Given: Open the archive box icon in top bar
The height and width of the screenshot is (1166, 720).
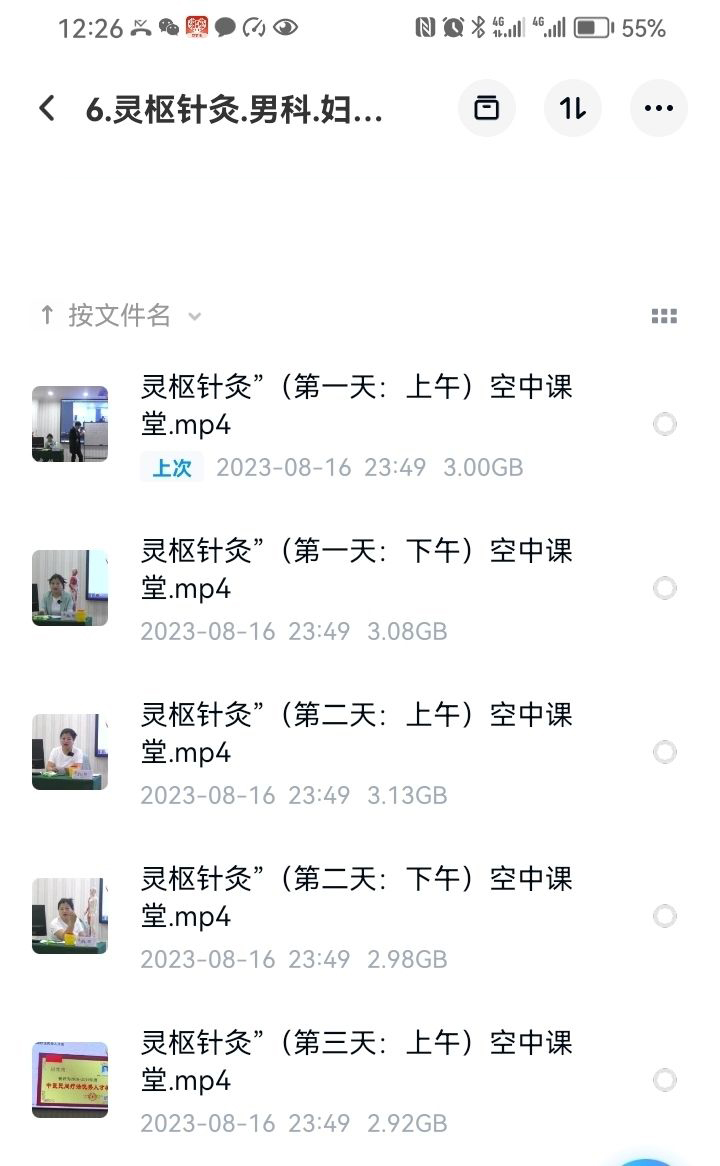Looking at the screenshot, I should pos(486,108).
